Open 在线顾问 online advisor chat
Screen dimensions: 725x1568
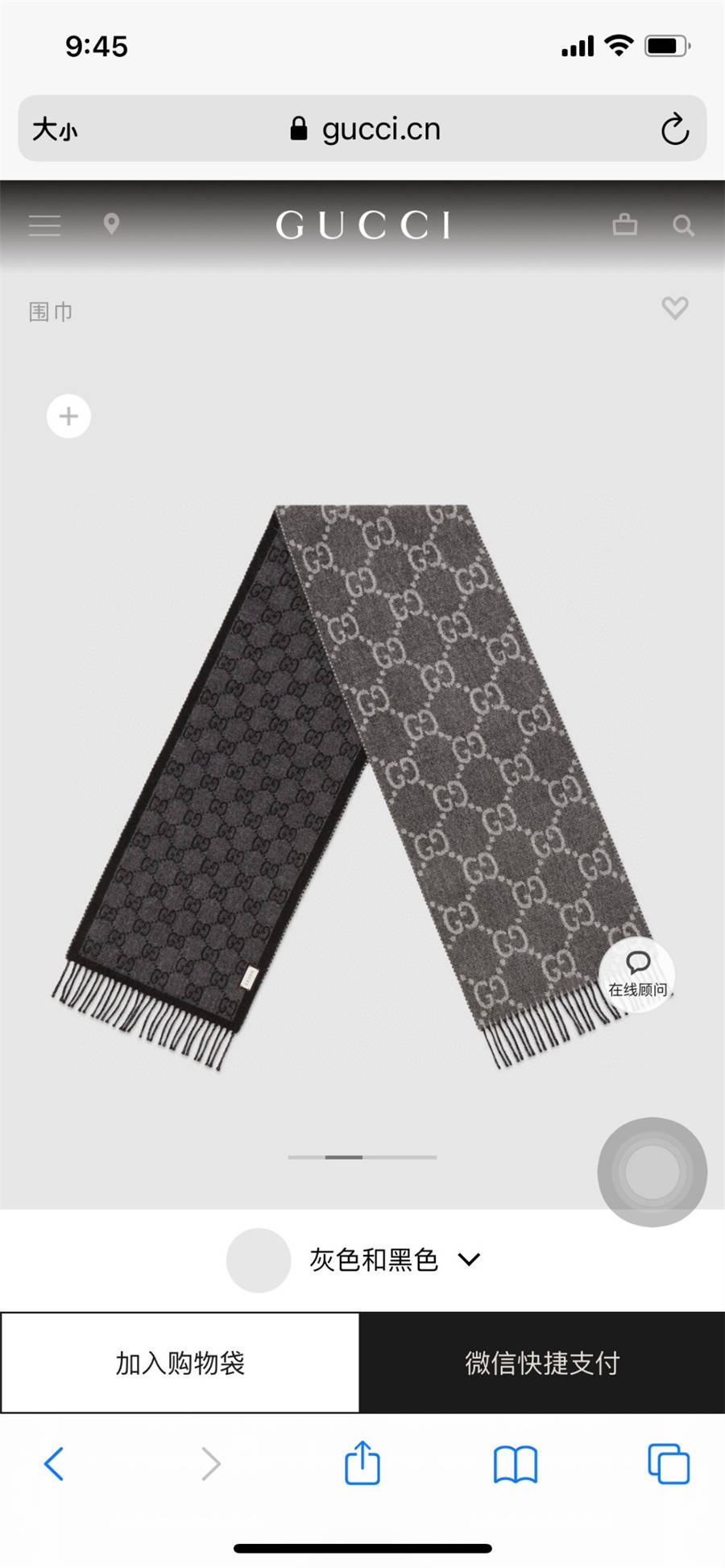tap(637, 974)
